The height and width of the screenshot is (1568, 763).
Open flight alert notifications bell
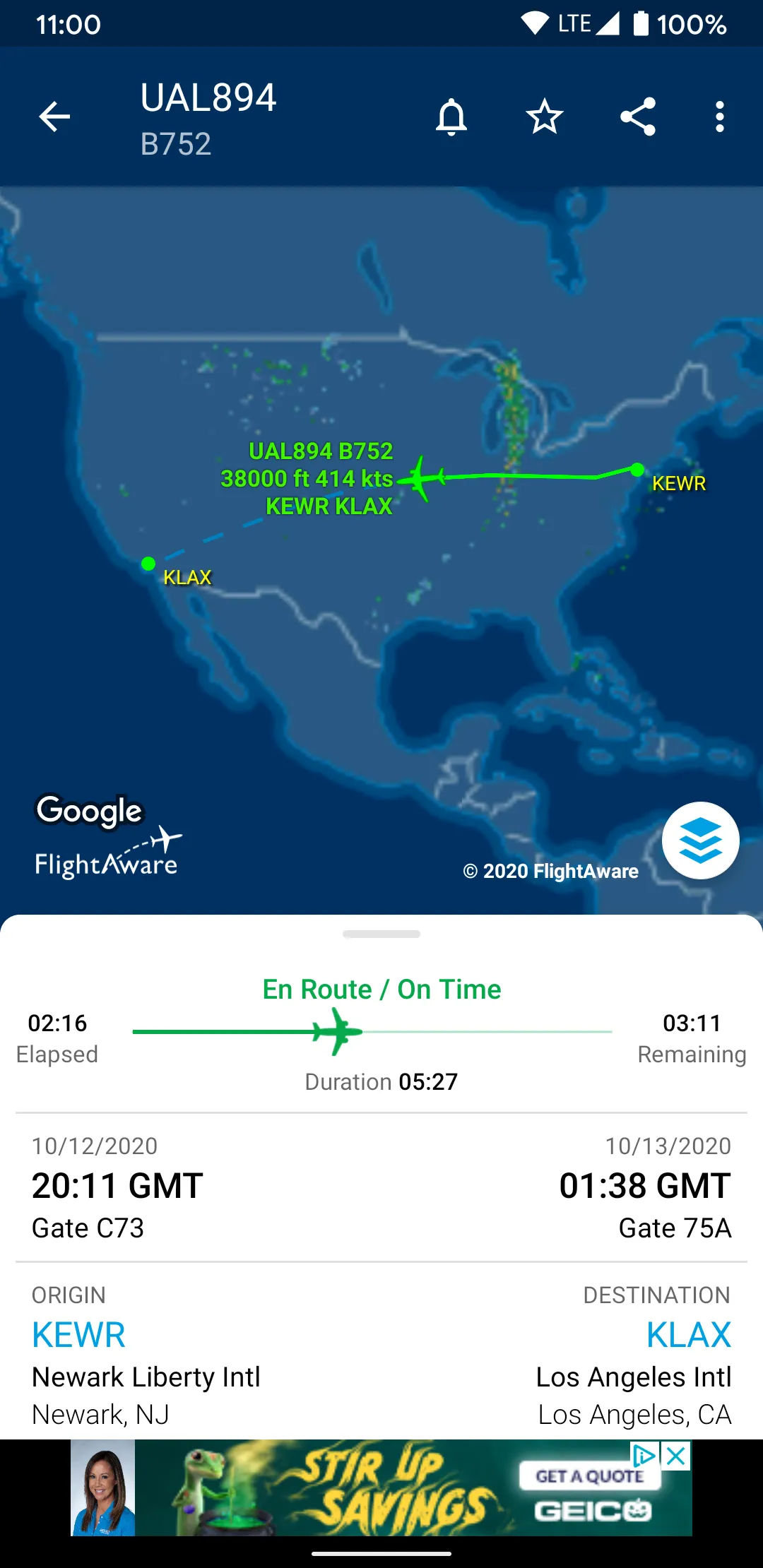coord(452,116)
